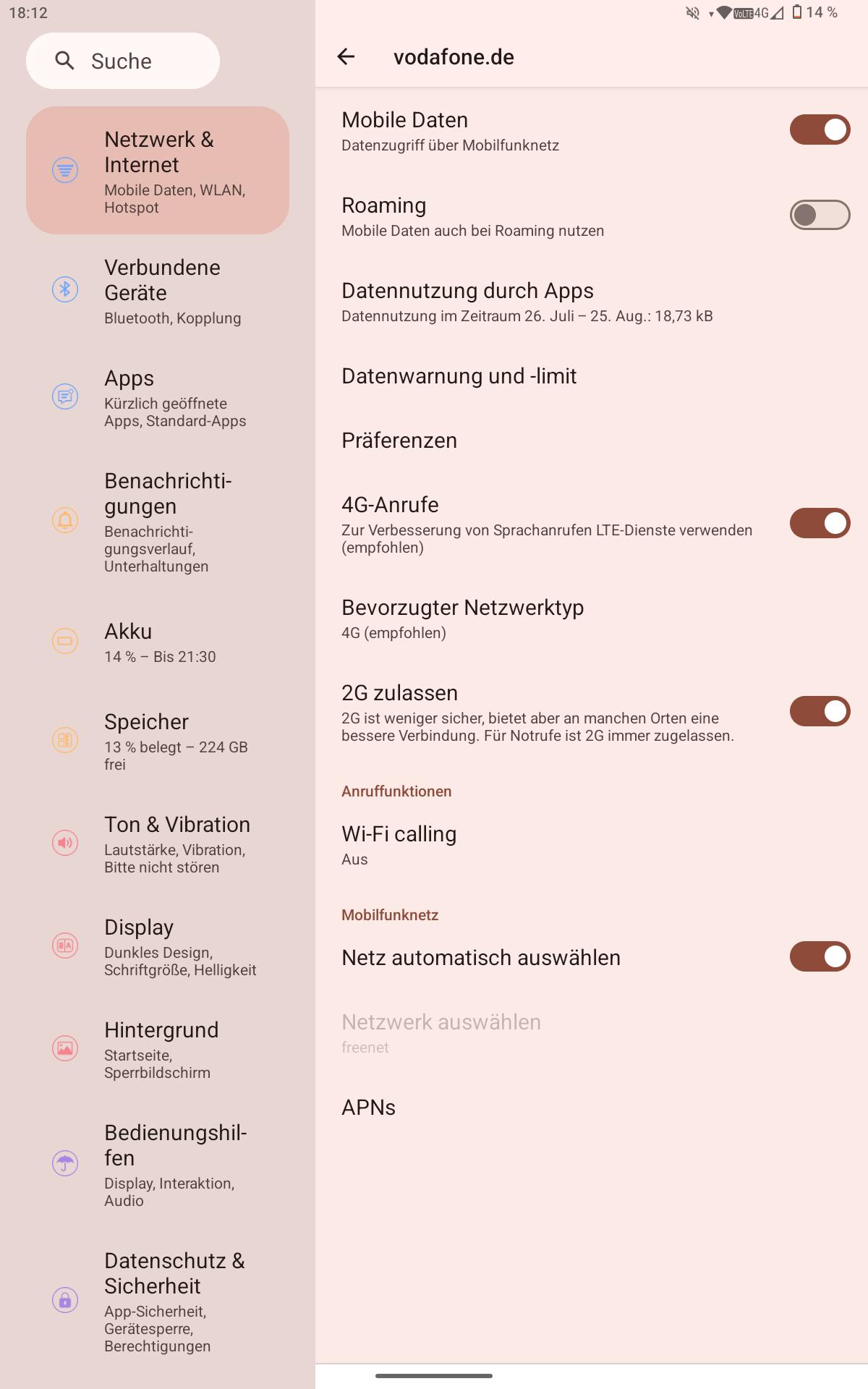Open Wi-Fi calling settings
This screenshot has height=1389, width=868.
592,846
